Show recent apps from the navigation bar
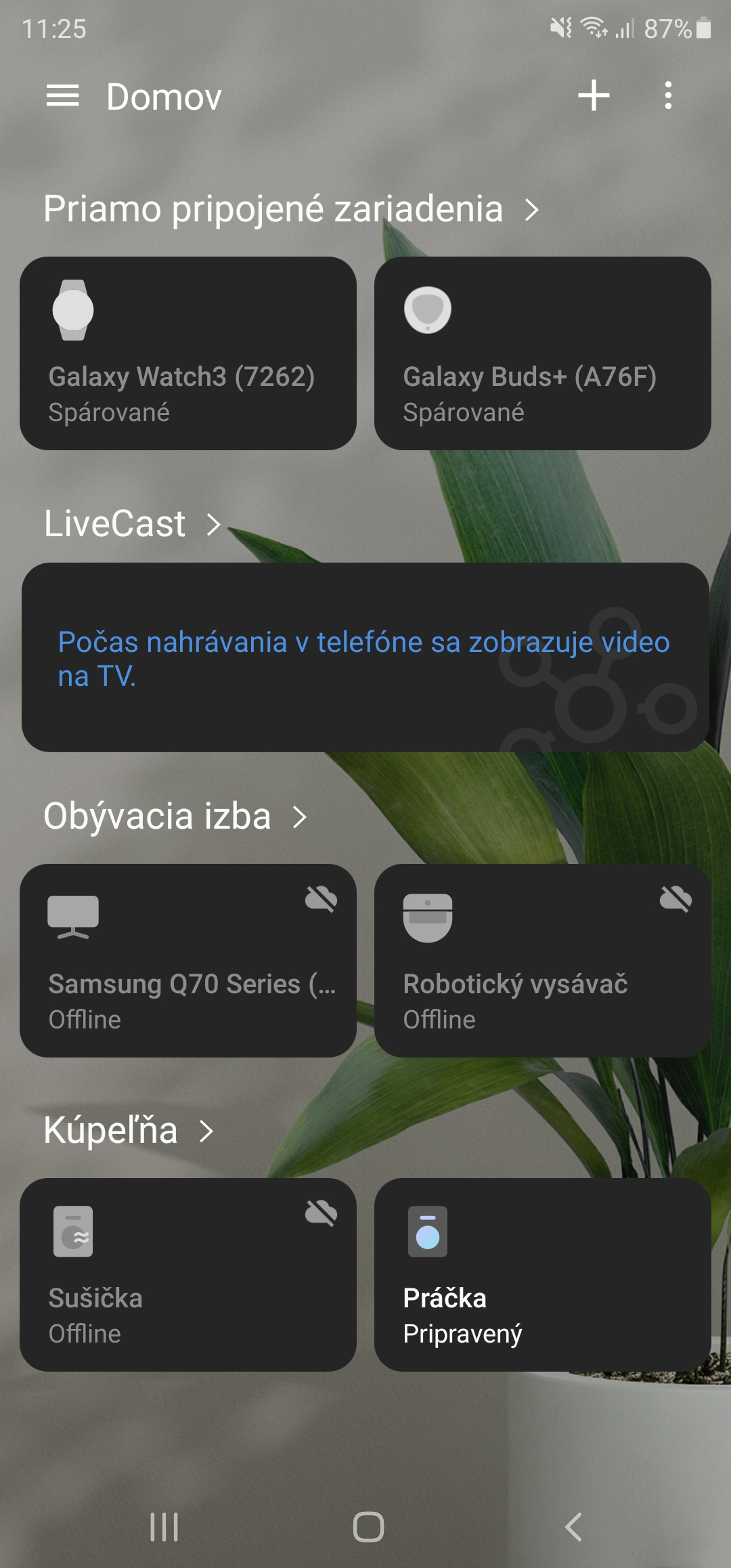 pos(164,1527)
